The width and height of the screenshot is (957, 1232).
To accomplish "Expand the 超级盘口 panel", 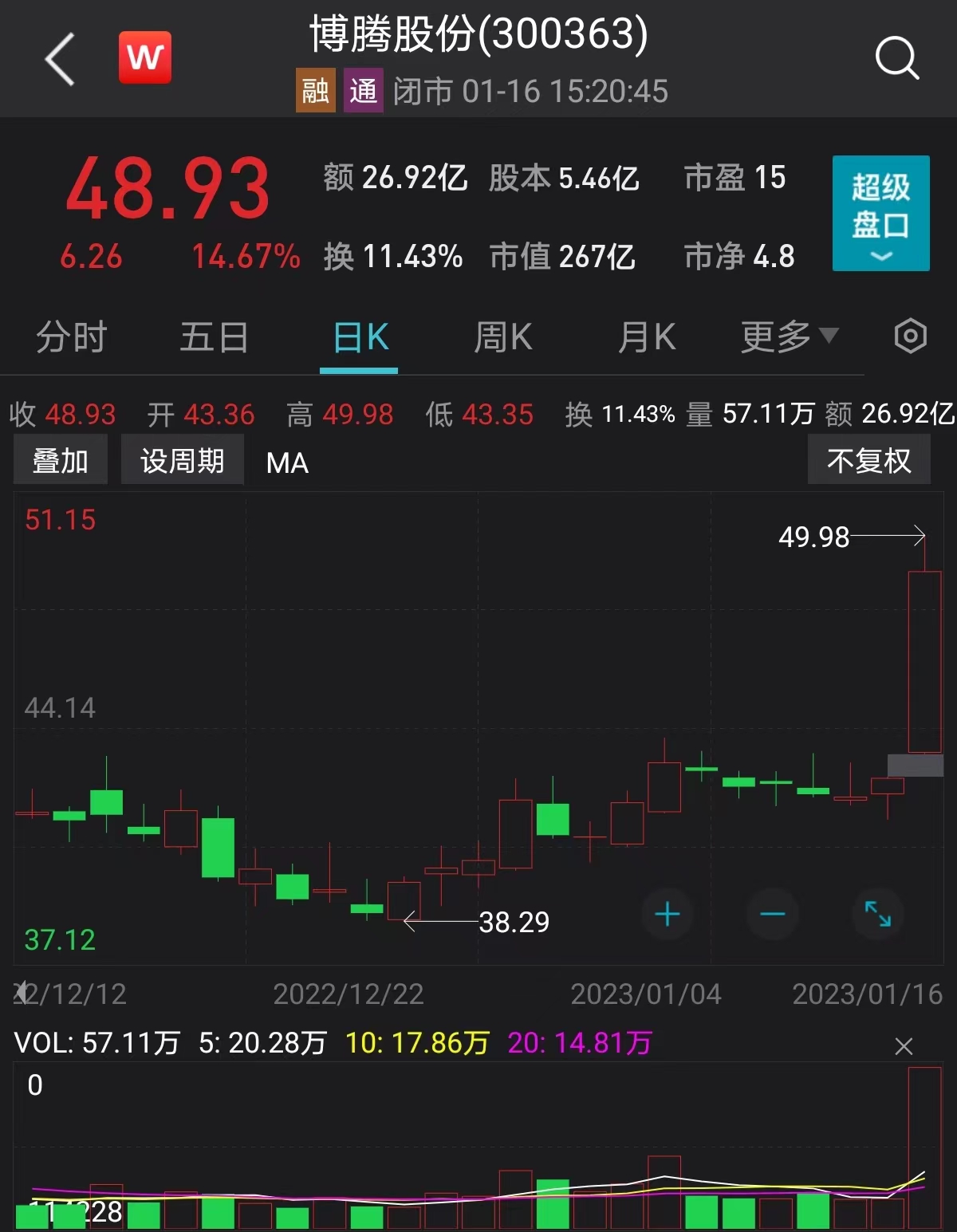I will [880, 214].
